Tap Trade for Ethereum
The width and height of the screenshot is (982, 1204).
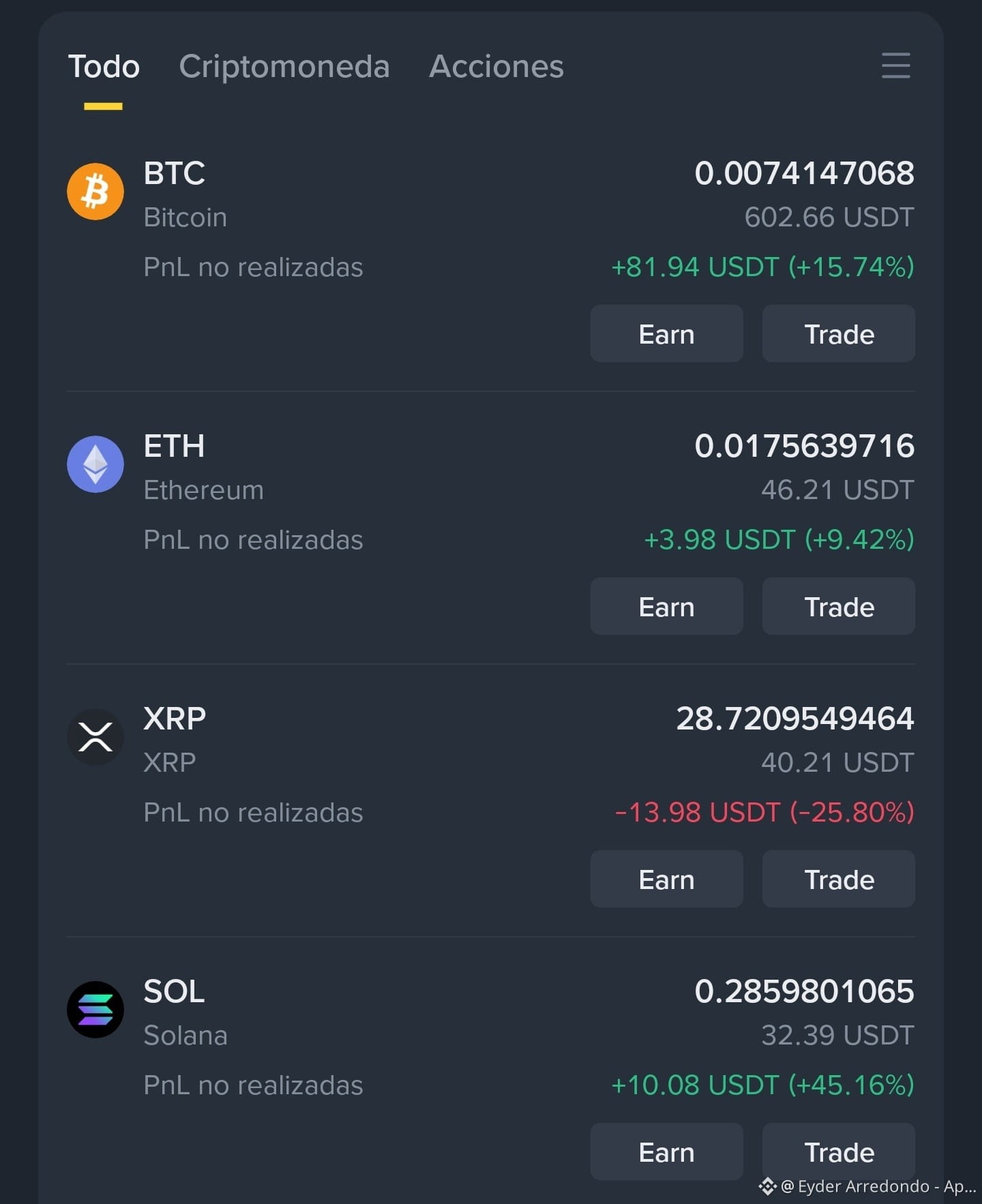point(838,606)
